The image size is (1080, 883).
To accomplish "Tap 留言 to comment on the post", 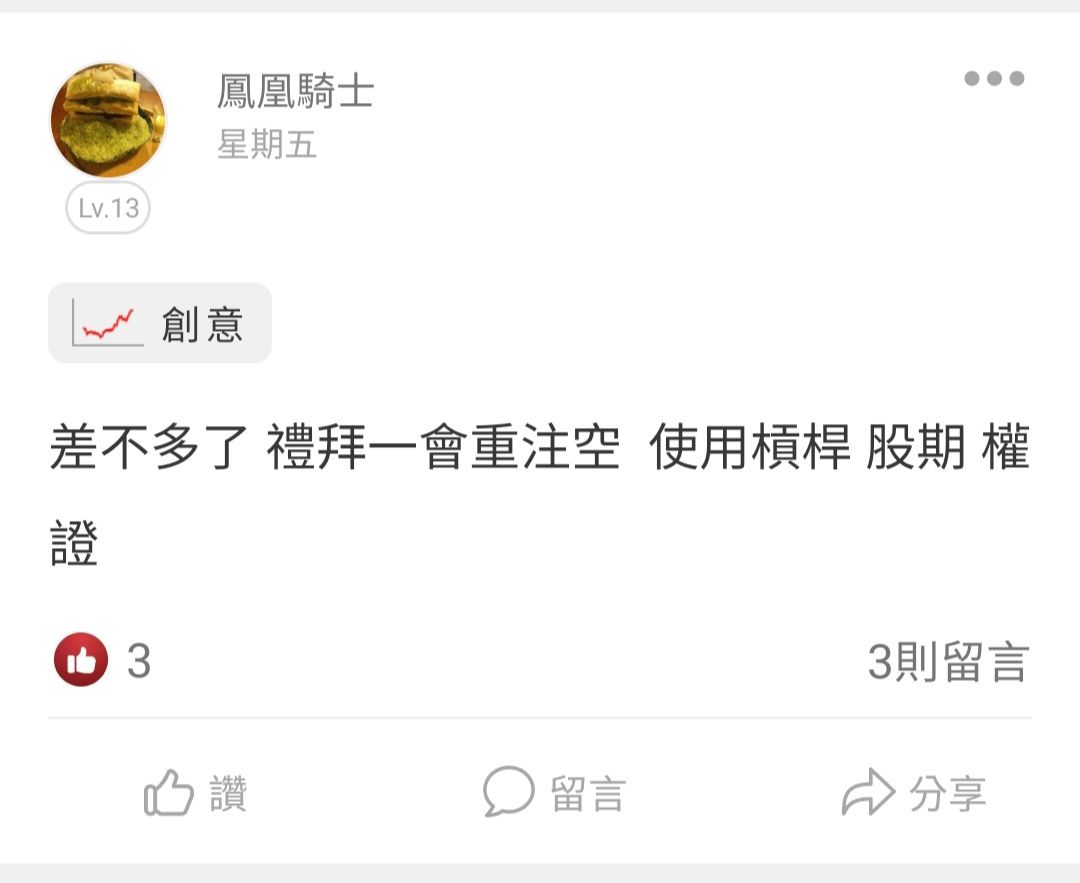I will click(554, 793).
